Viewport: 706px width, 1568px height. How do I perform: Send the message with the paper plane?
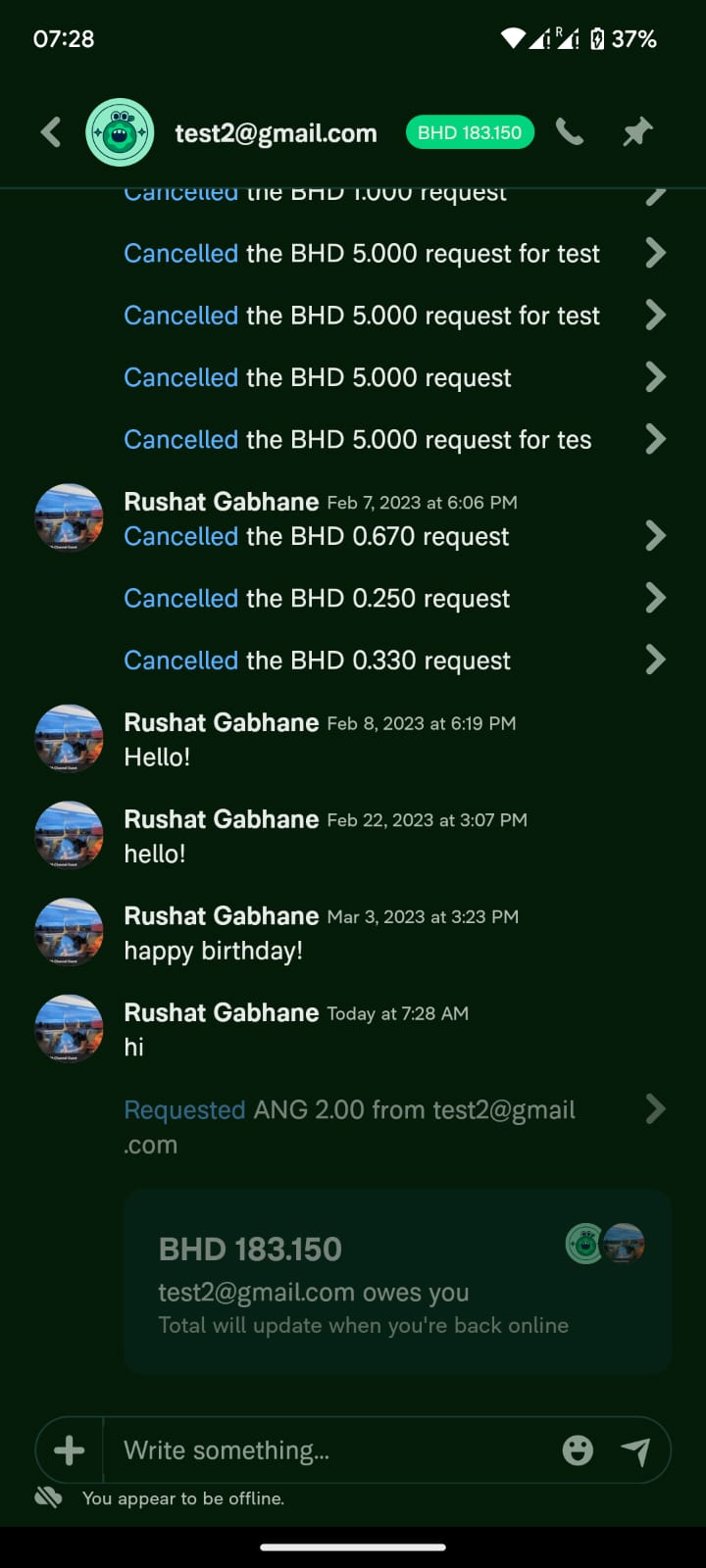[635, 1450]
